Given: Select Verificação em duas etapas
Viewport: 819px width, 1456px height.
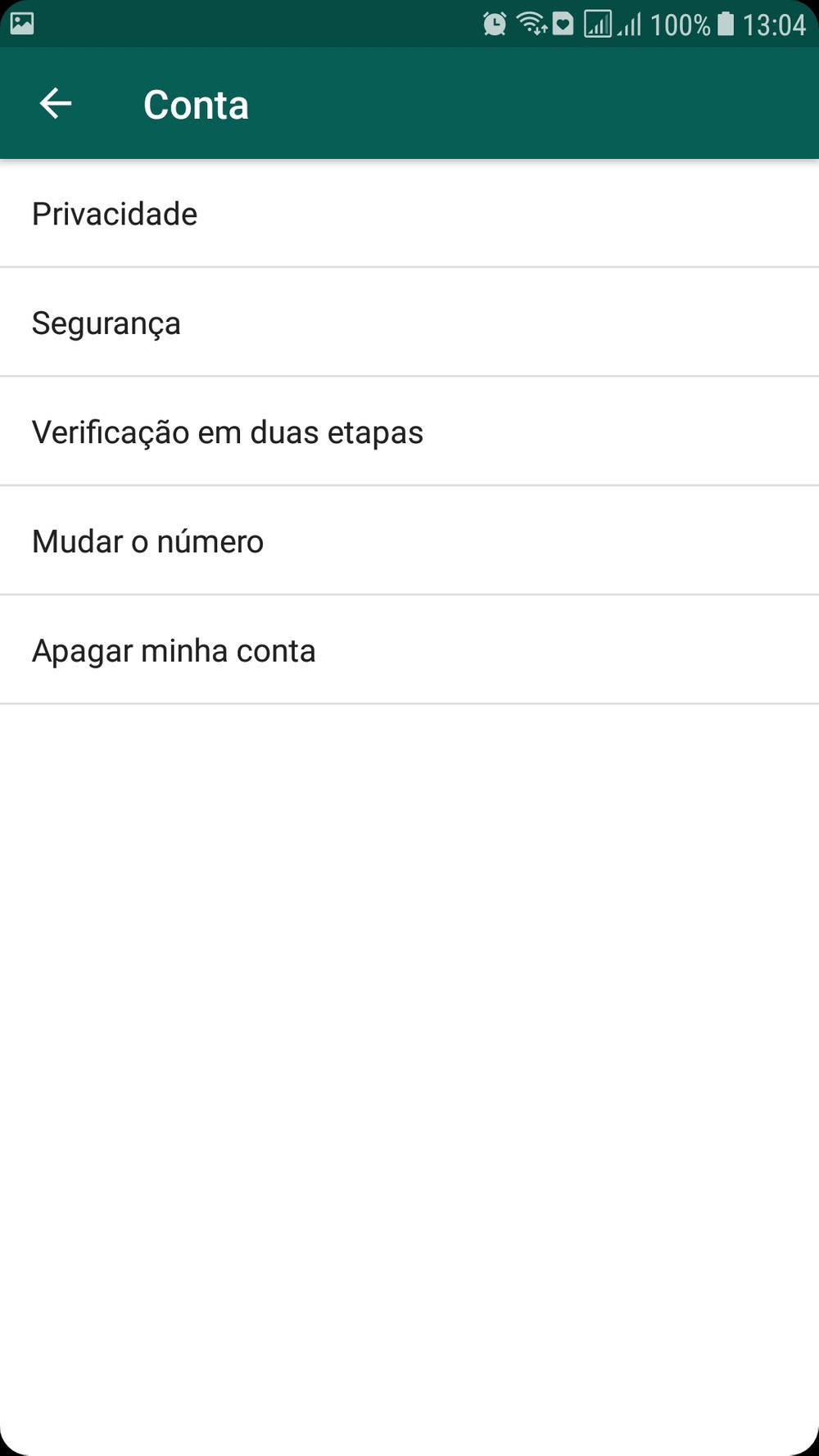Looking at the screenshot, I should tap(409, 432).
